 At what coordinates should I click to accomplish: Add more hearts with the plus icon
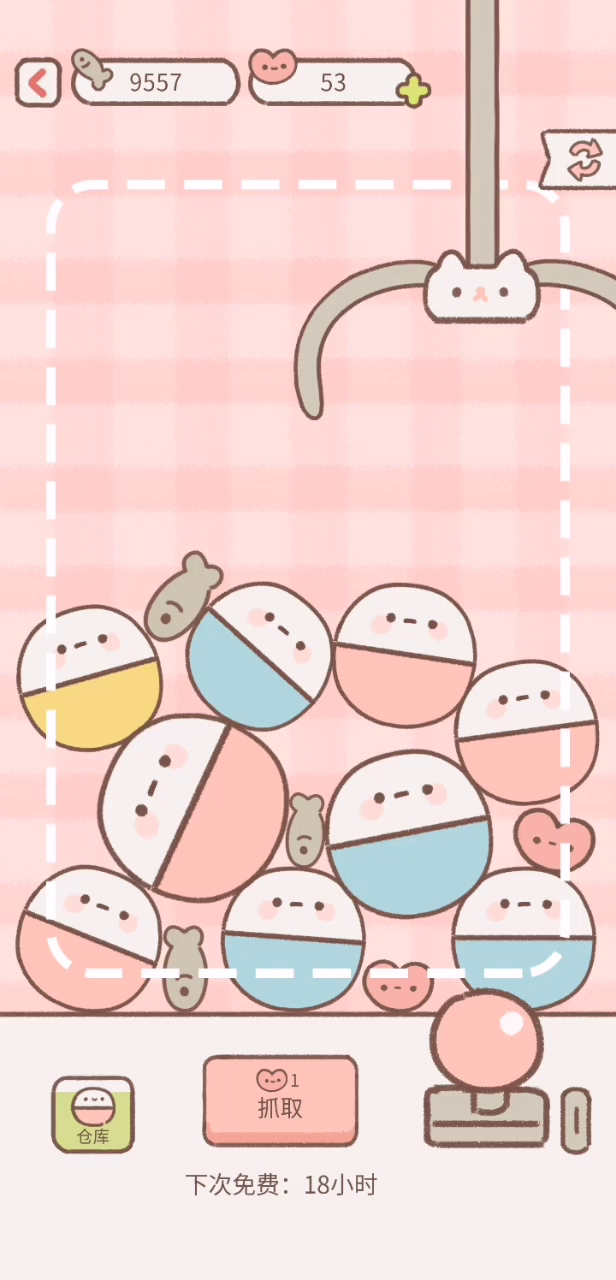[x=413, y=91]
